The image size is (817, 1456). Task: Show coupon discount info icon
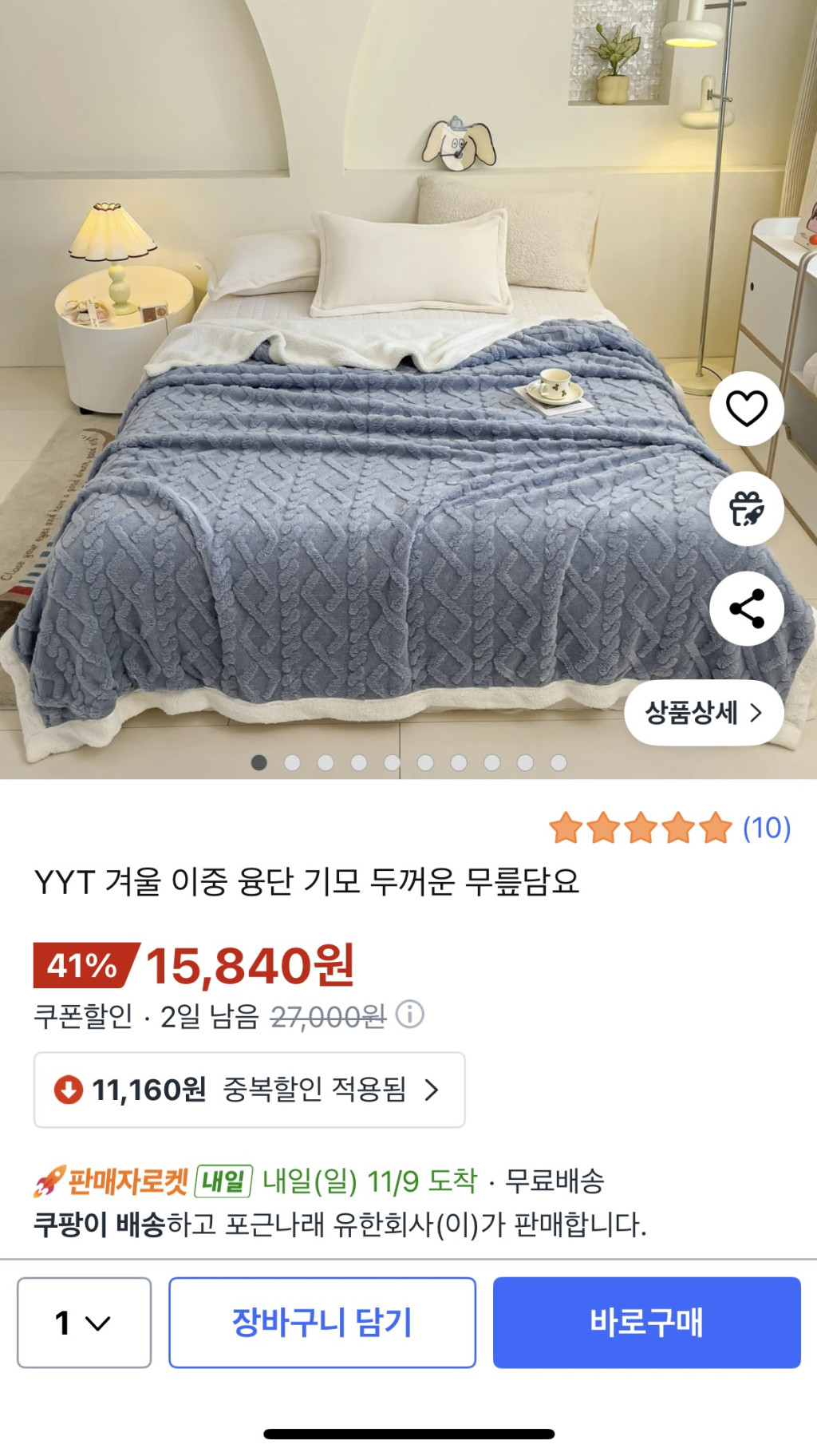pyautogui.click(x=410, y=1015)
